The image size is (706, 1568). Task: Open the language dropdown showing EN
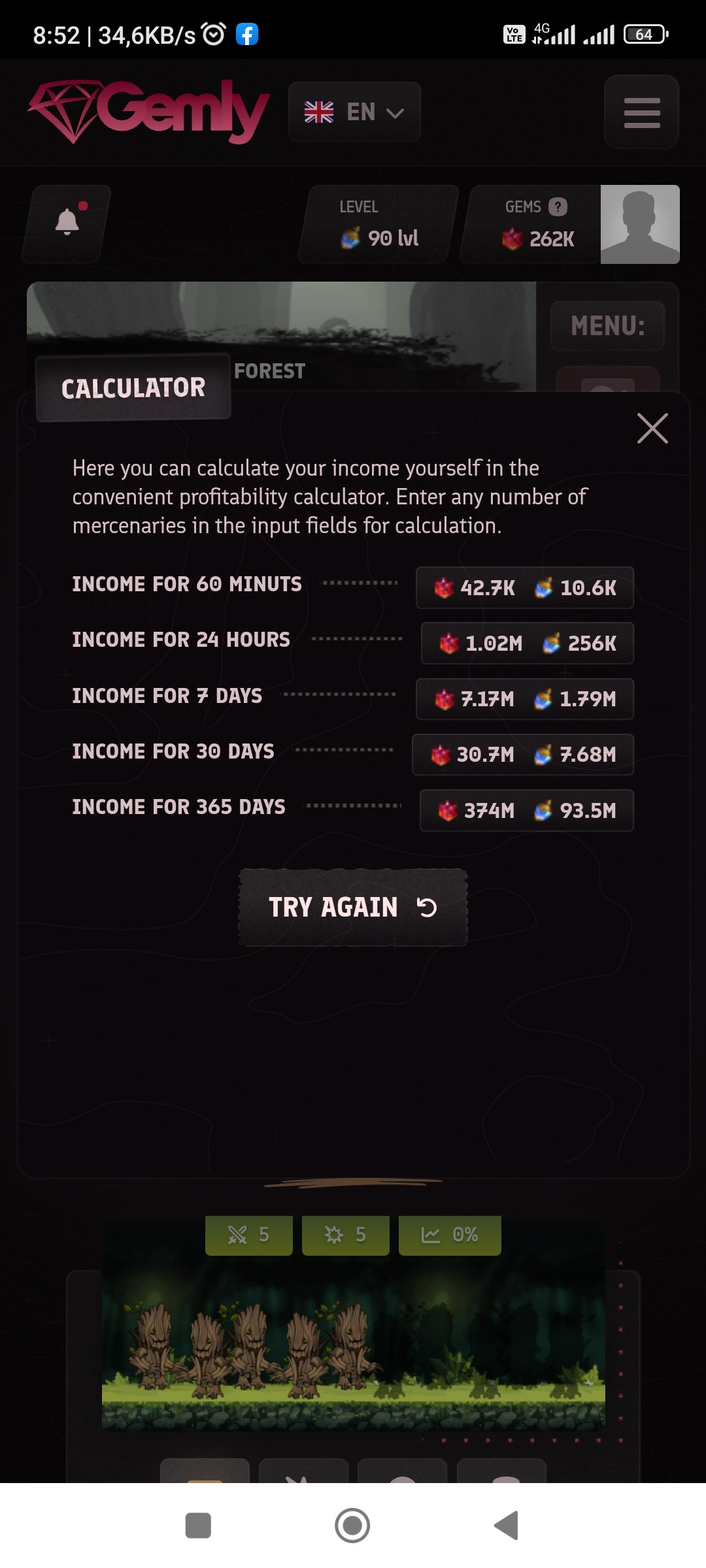point(354,112)
